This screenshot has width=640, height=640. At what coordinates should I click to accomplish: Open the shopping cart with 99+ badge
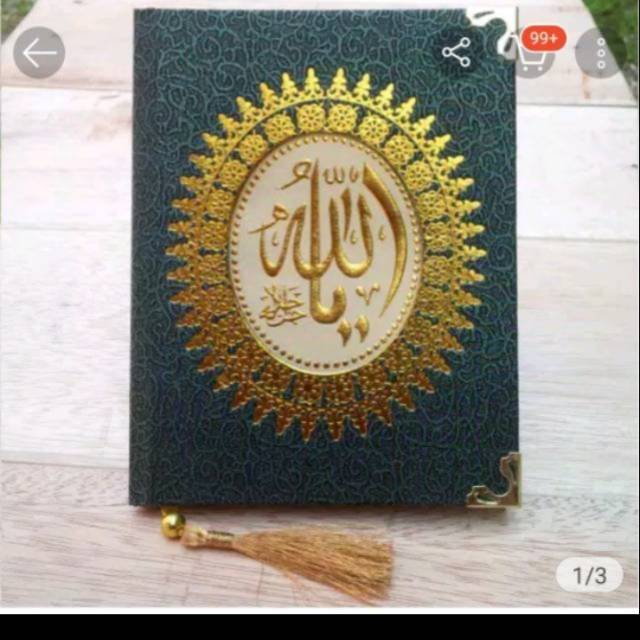coord(531,52)
